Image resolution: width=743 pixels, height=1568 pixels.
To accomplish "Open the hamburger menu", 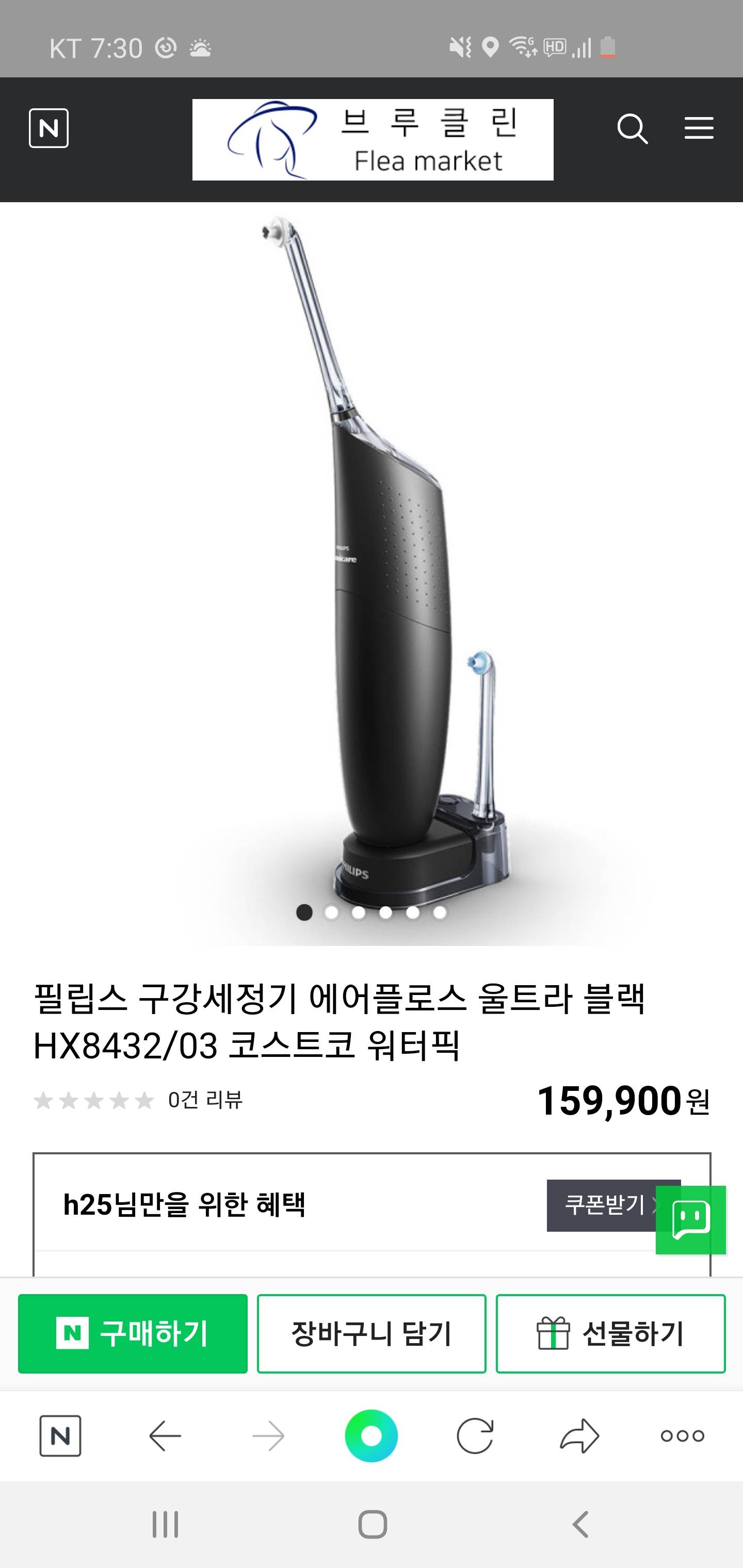I will (699, 128).
